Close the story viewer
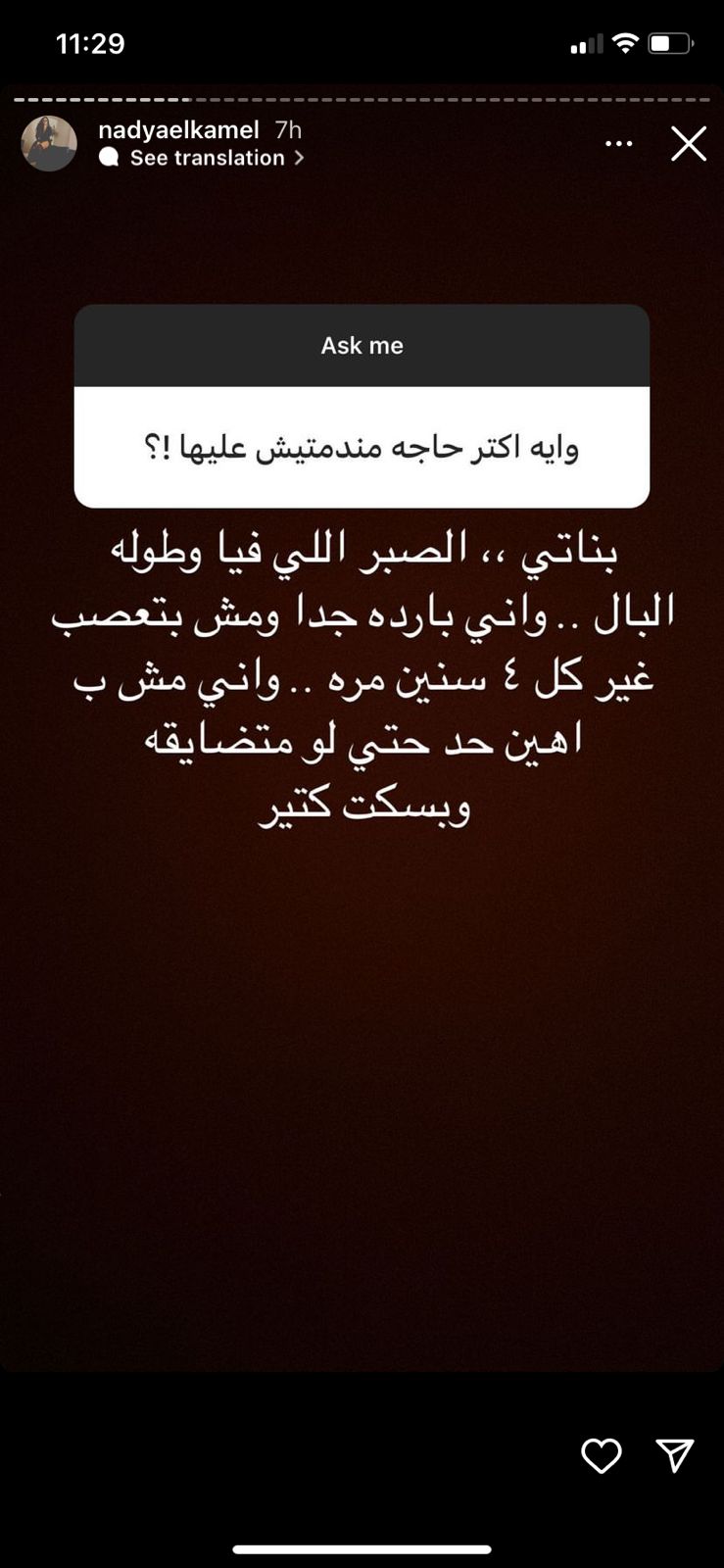Screen dimensions: 724x1568 tap(689, 144)
